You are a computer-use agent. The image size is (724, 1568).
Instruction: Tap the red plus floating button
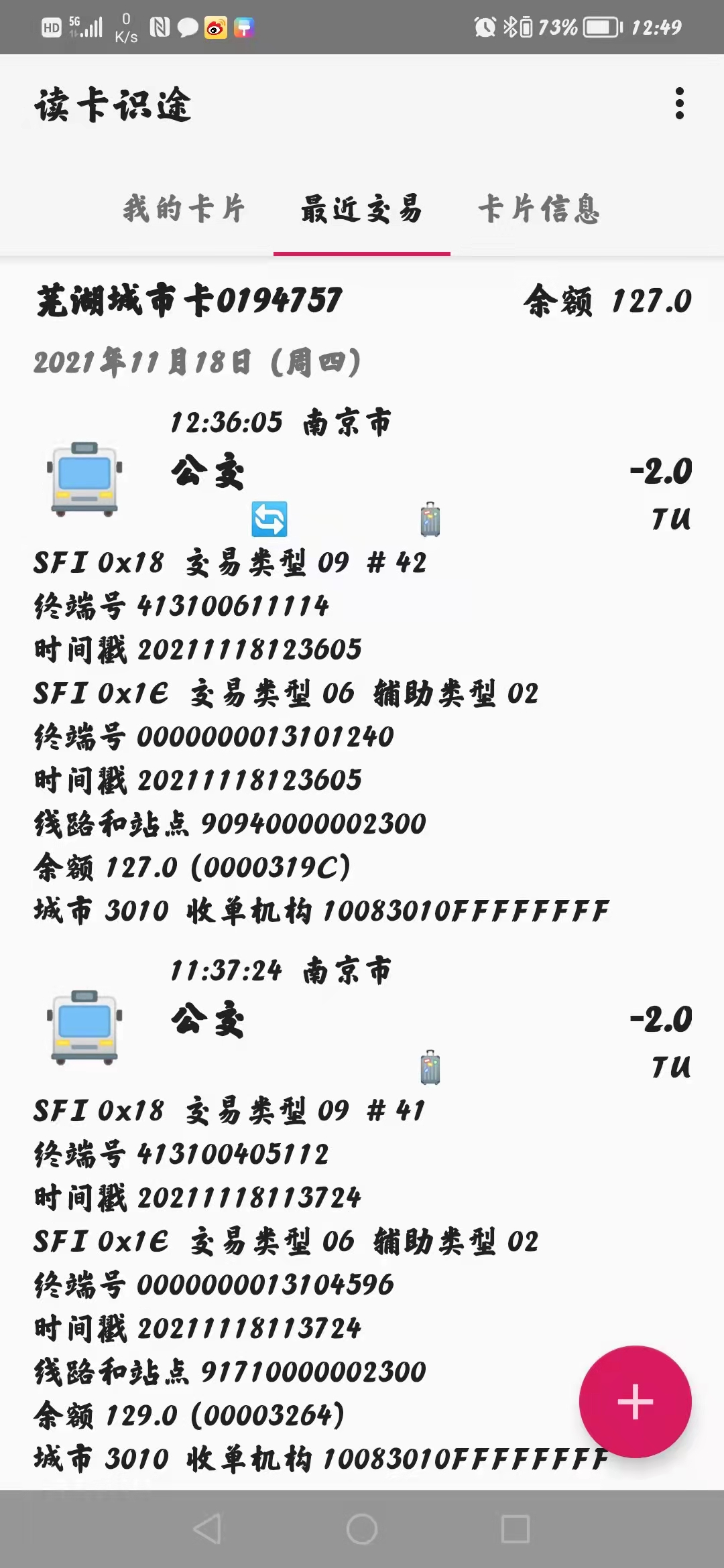pyautogui.click(x=634, y=1401)
